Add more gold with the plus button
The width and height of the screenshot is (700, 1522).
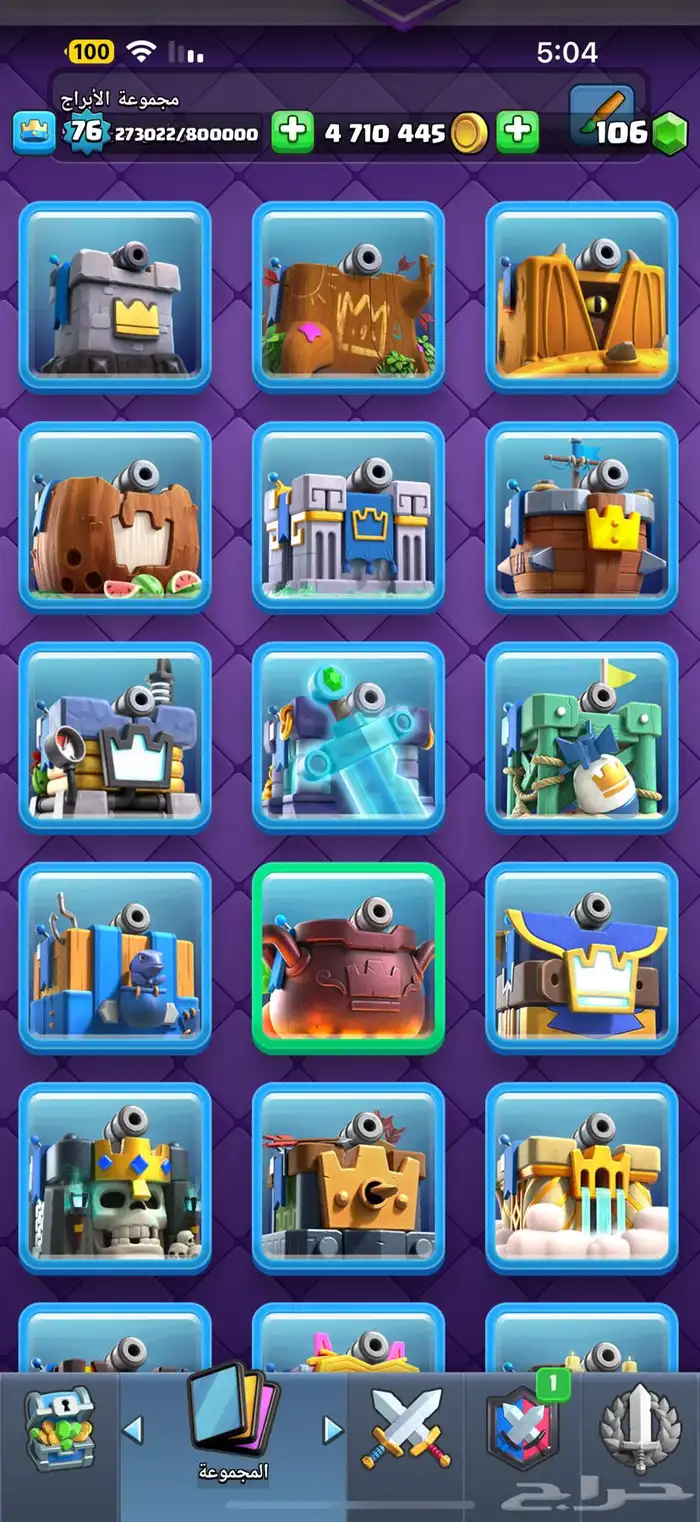[x=292, y=132]
